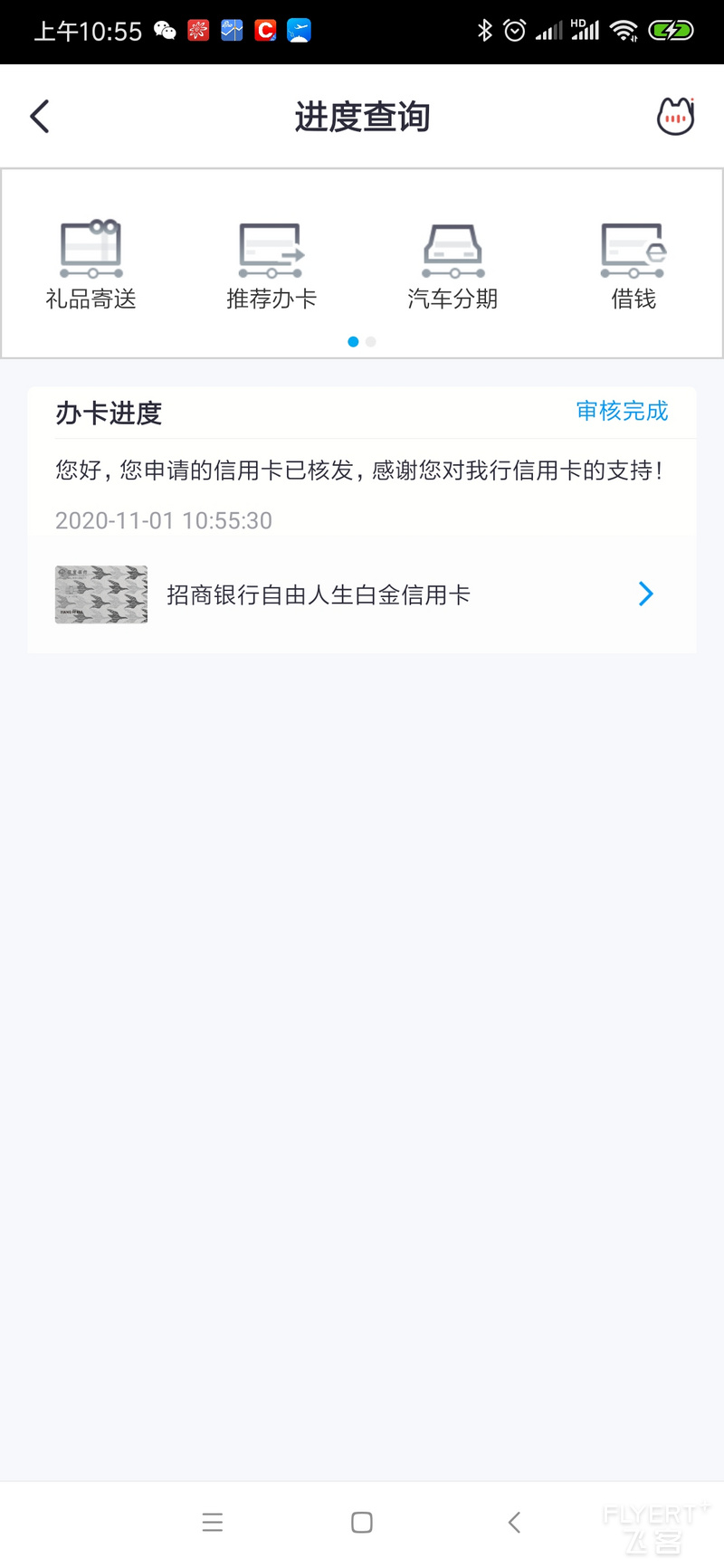Screen dimensions: 724x1568
Task: Open the cat assistant icon
Action: point(675,117)
